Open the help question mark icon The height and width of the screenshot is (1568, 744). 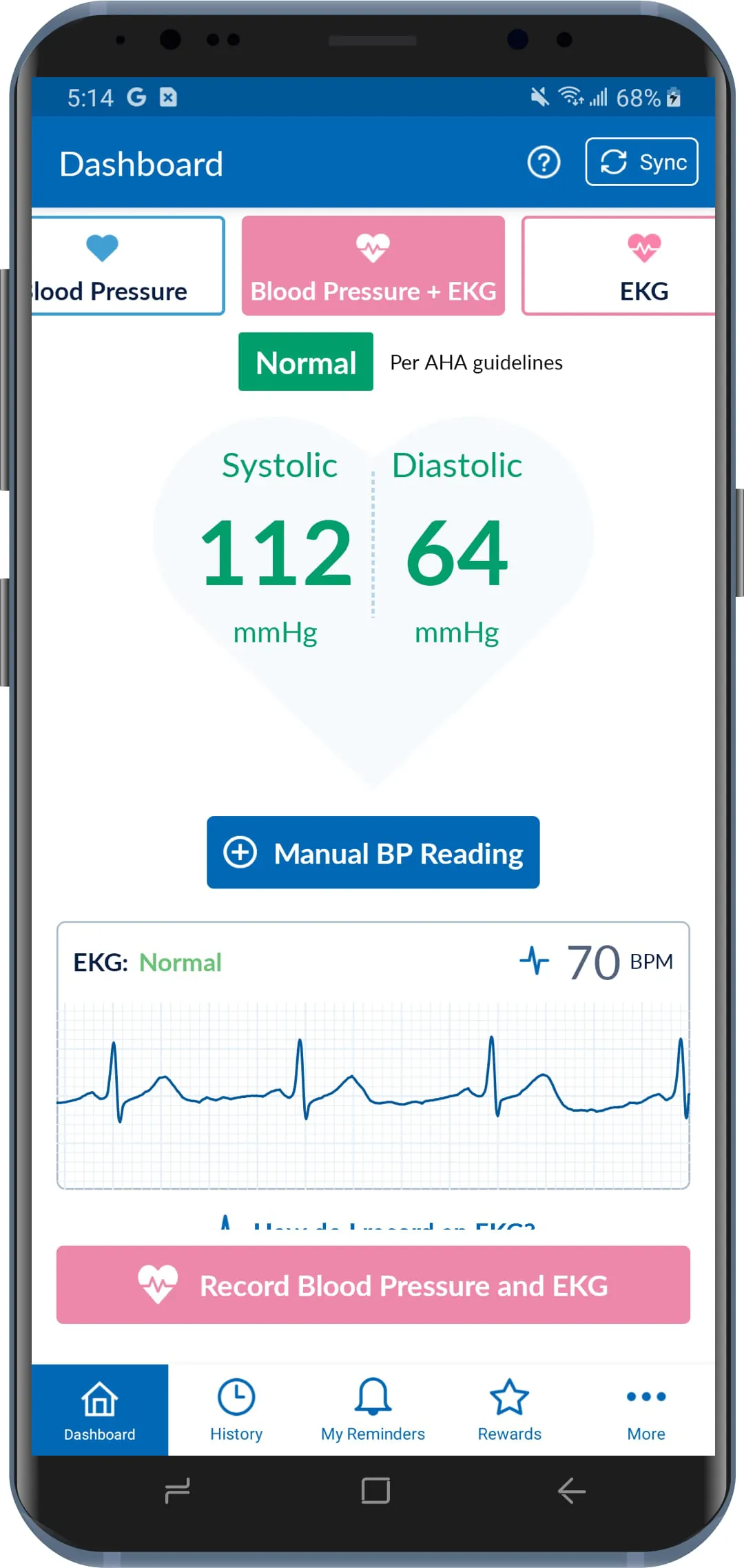tap(544, 162)
